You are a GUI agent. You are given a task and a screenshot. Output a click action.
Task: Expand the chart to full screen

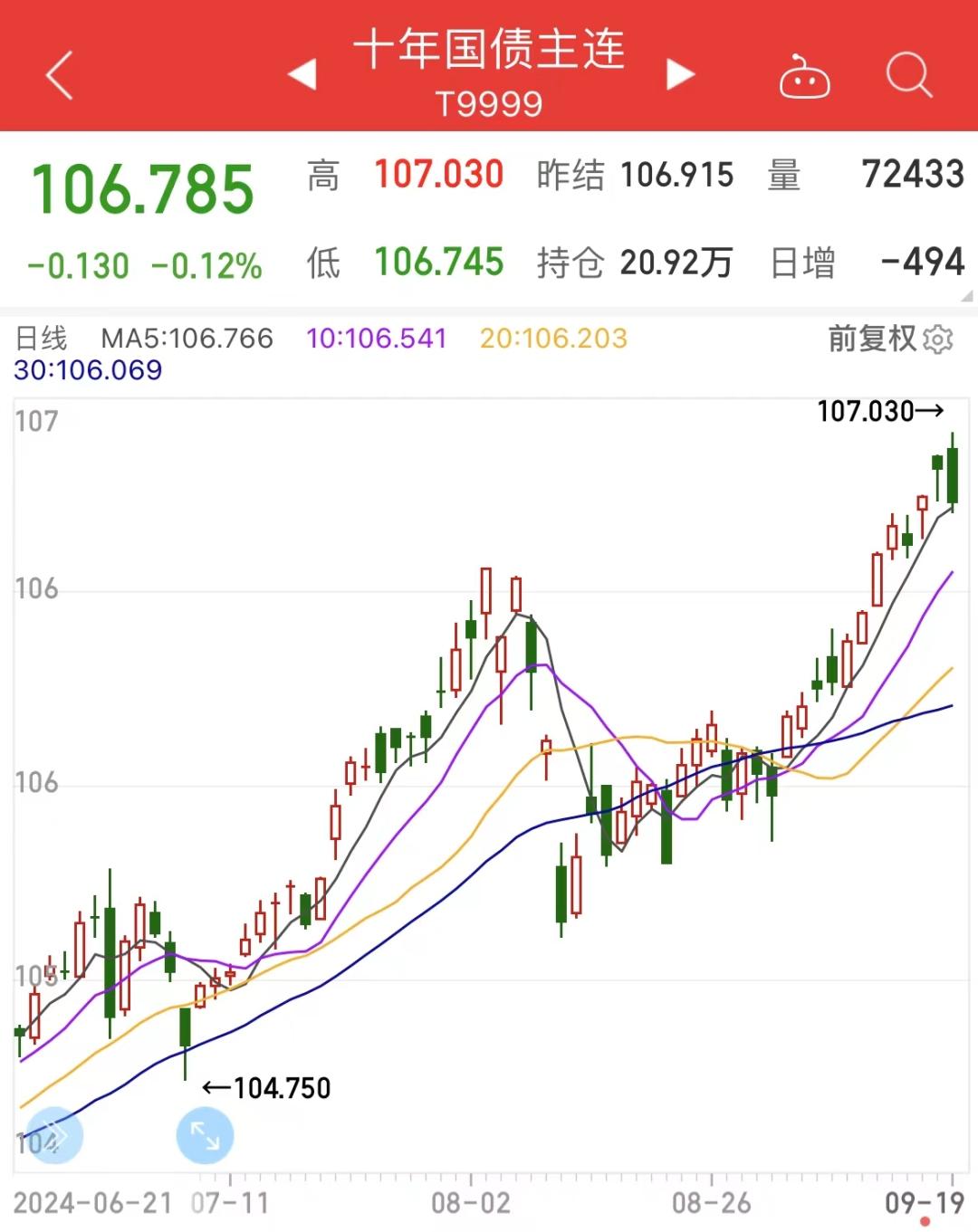[205, 1135]
